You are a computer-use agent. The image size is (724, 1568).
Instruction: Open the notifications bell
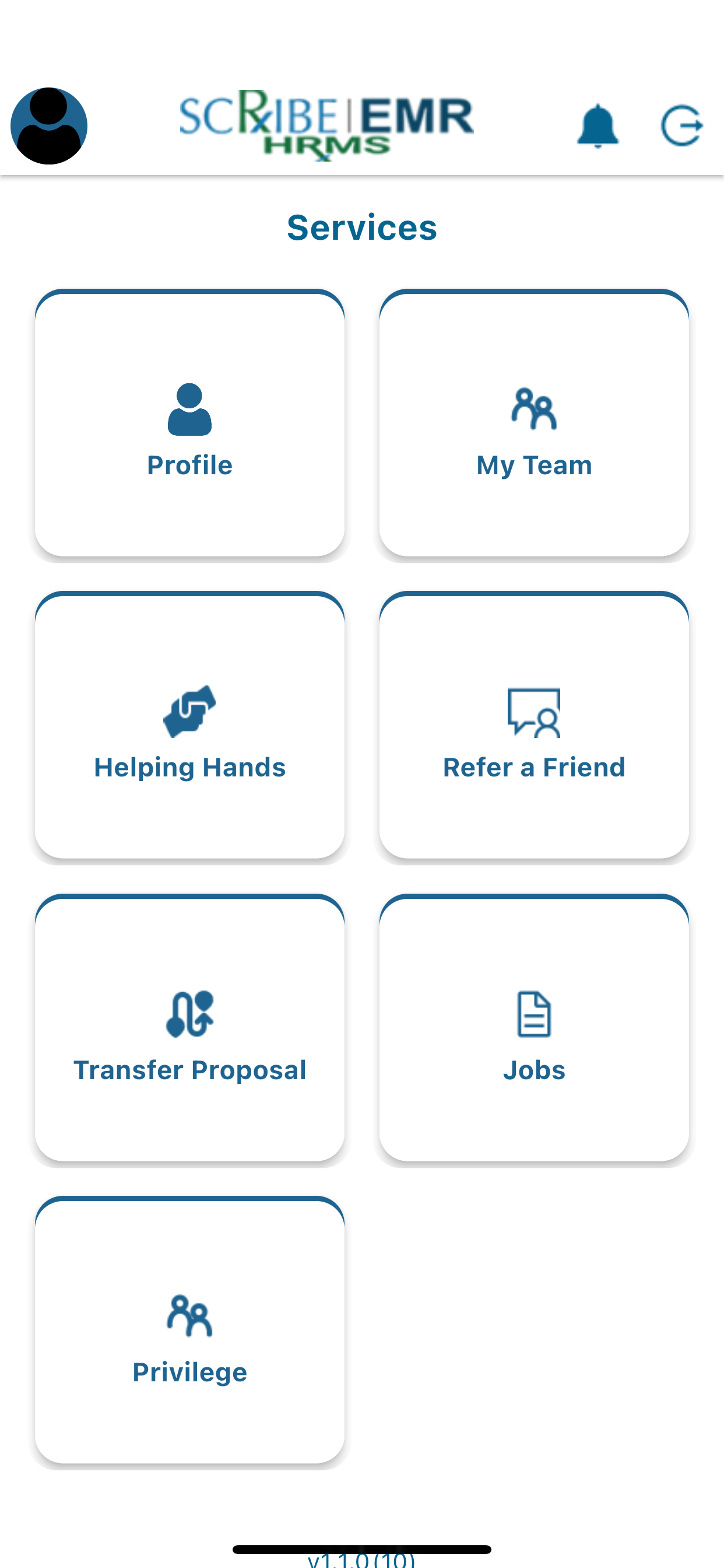pos(598,126)
